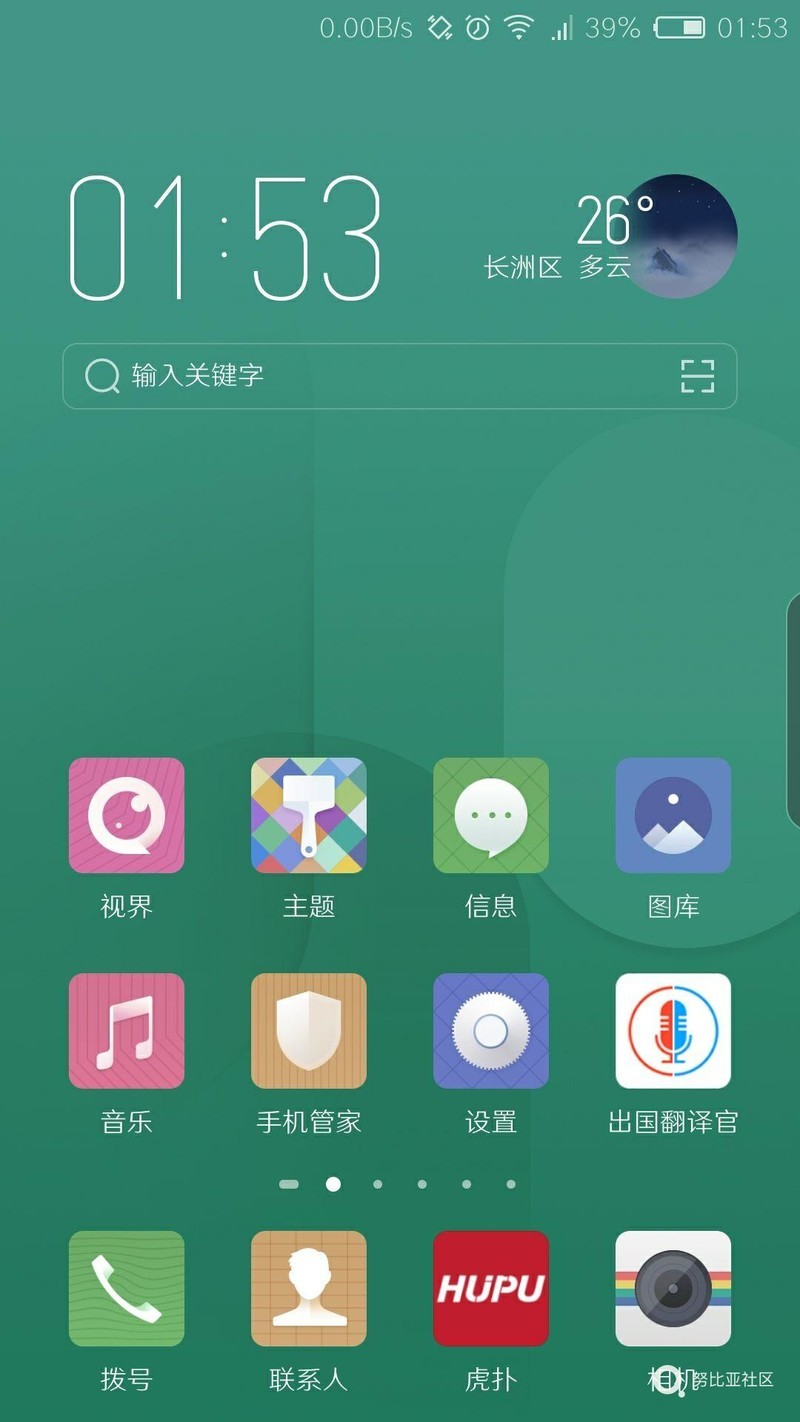Launch 出国翻译官 translator app
This screenshot has width=800, height=1422.
(x=673, y=1030)
